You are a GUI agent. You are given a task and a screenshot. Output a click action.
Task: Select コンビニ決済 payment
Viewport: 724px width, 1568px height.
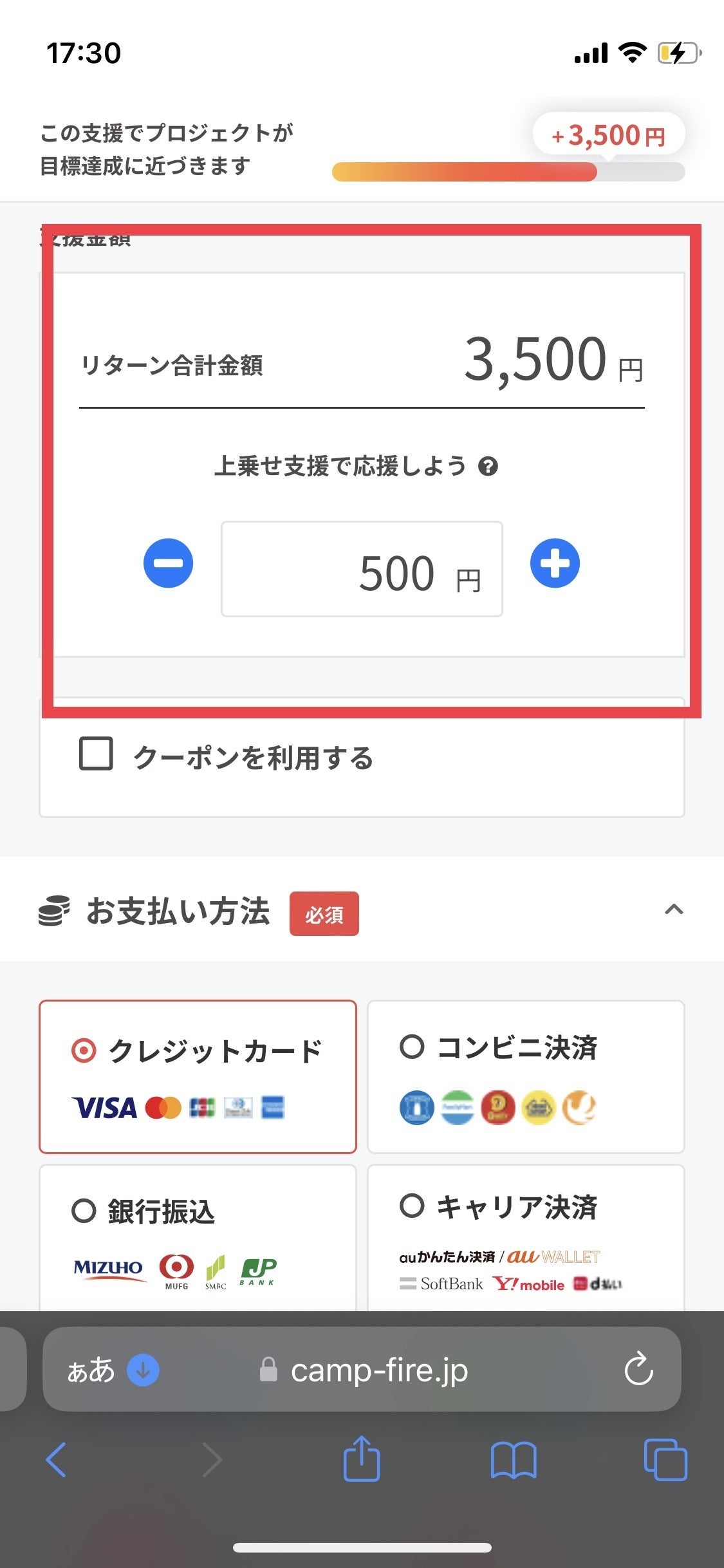[525, 1077]
